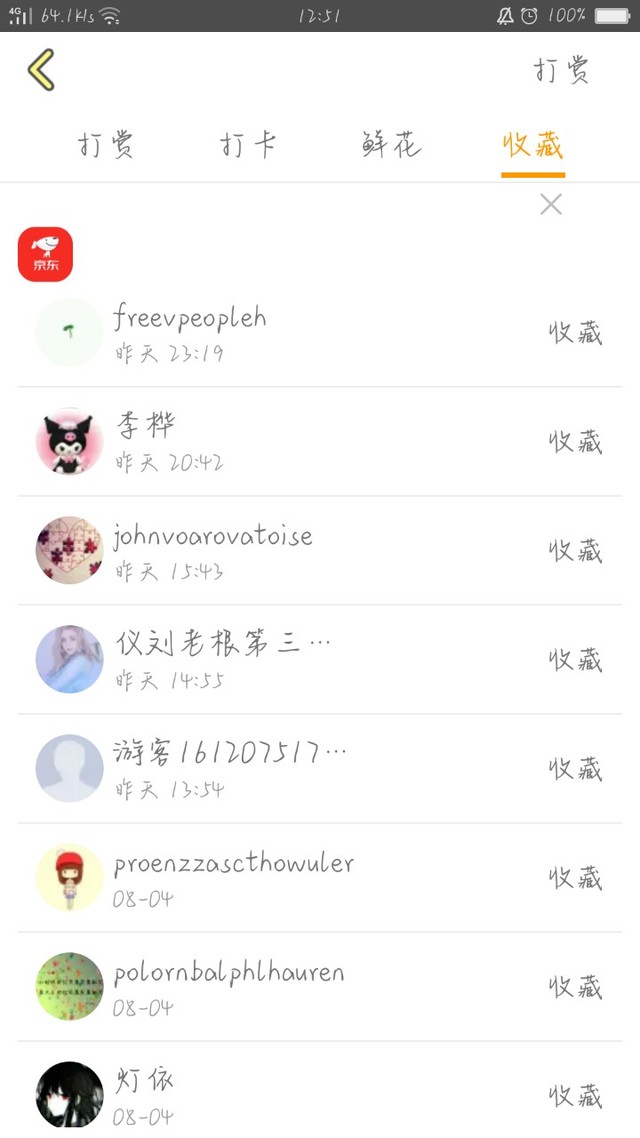The image size is (640, 1138).
Task: Switch to the 鲜花 tab
Action: coord(391,146)
